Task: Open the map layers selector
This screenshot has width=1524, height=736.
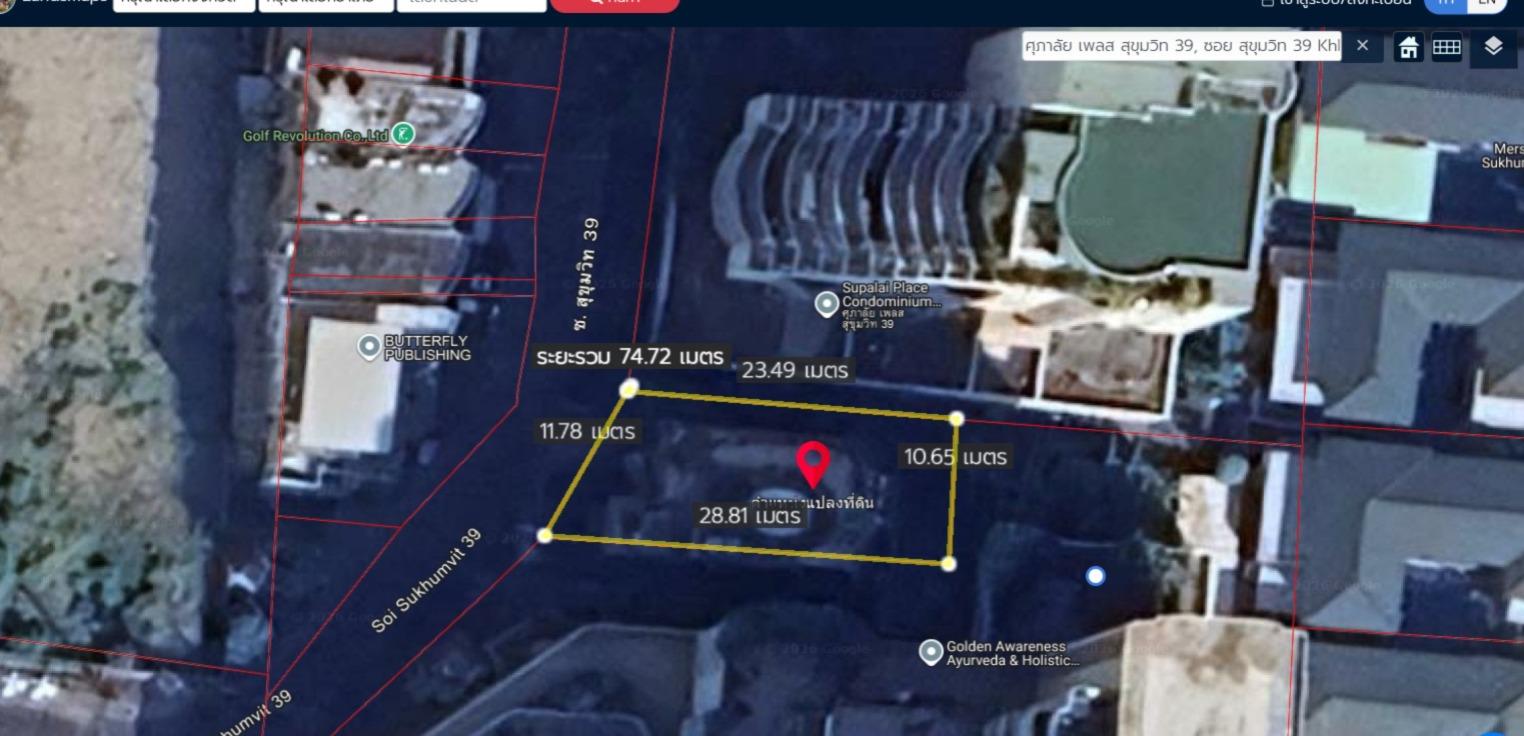Action: coord(1493,47)
